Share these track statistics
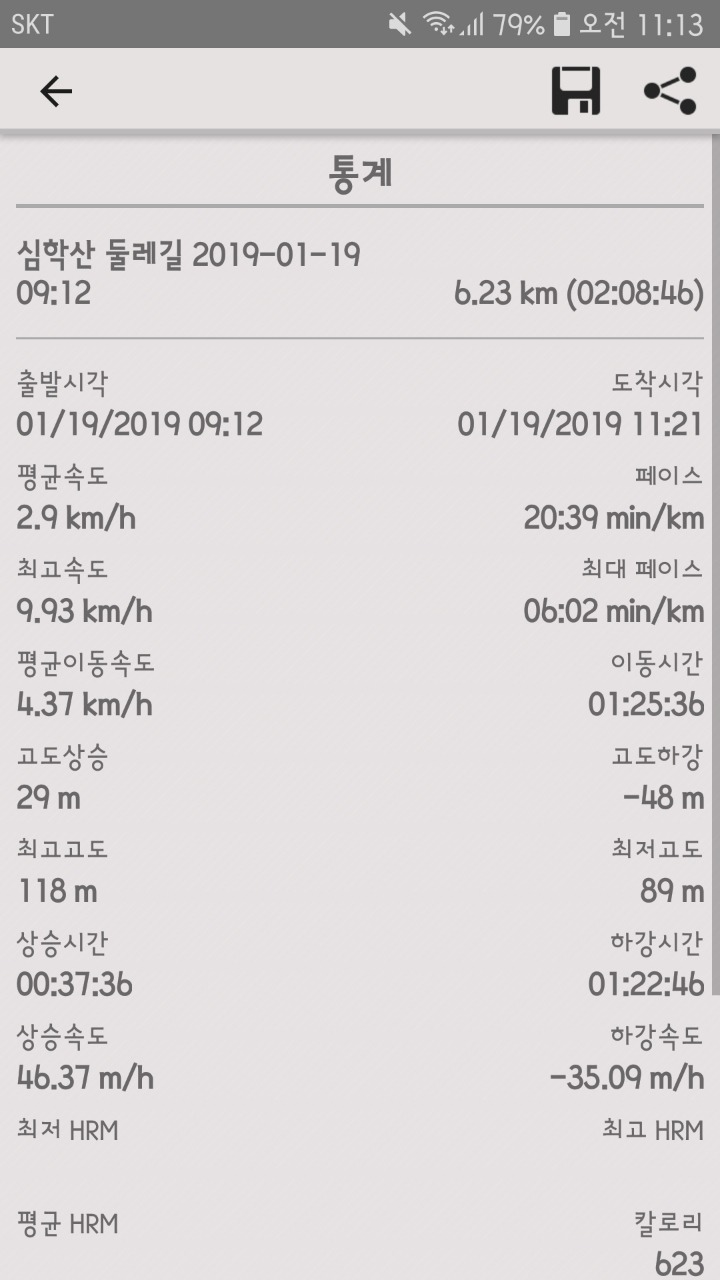The image size is (720, 1280). tap(670, 92)
